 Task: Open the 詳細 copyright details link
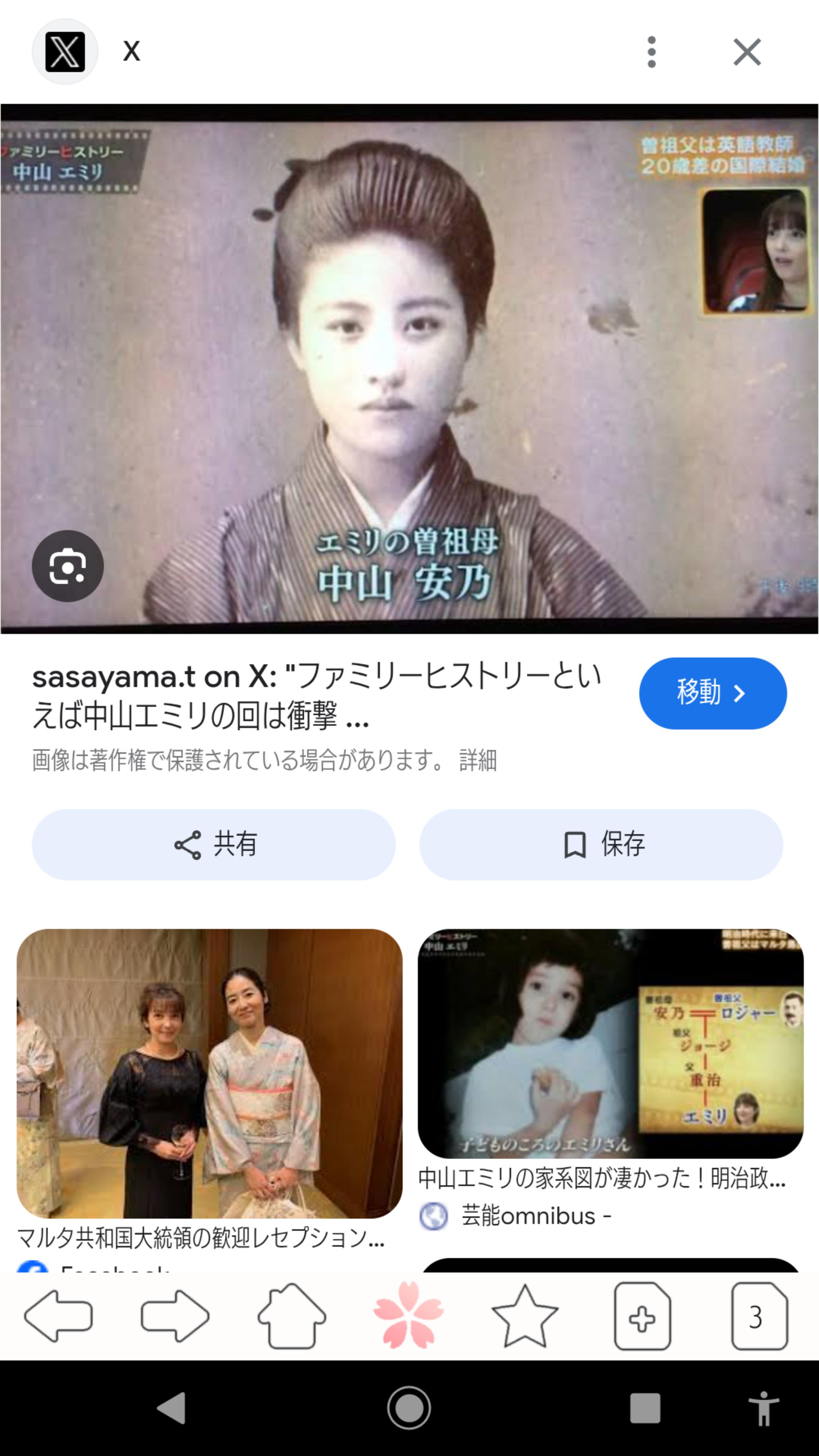tap(478, 760)
